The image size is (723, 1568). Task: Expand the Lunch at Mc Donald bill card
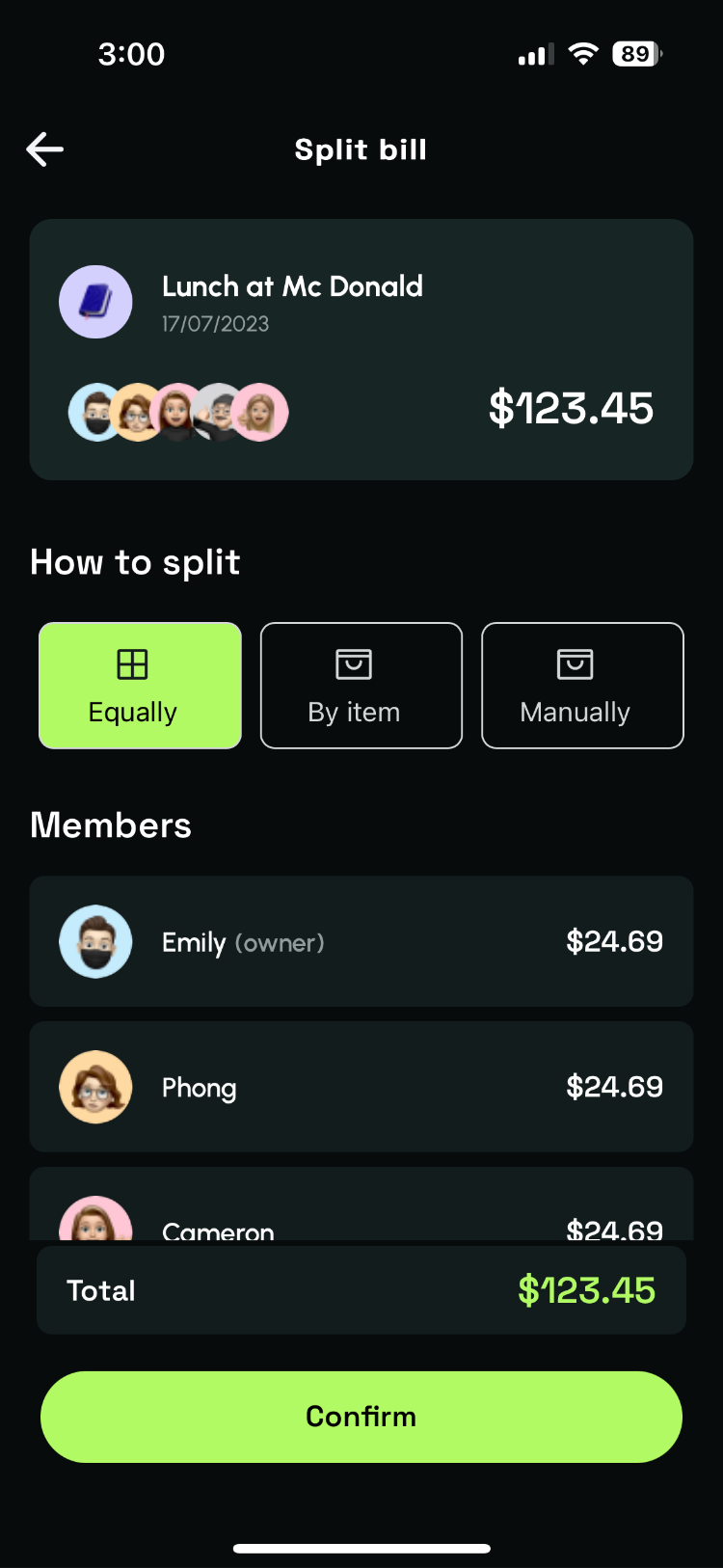tap(361, 349)
